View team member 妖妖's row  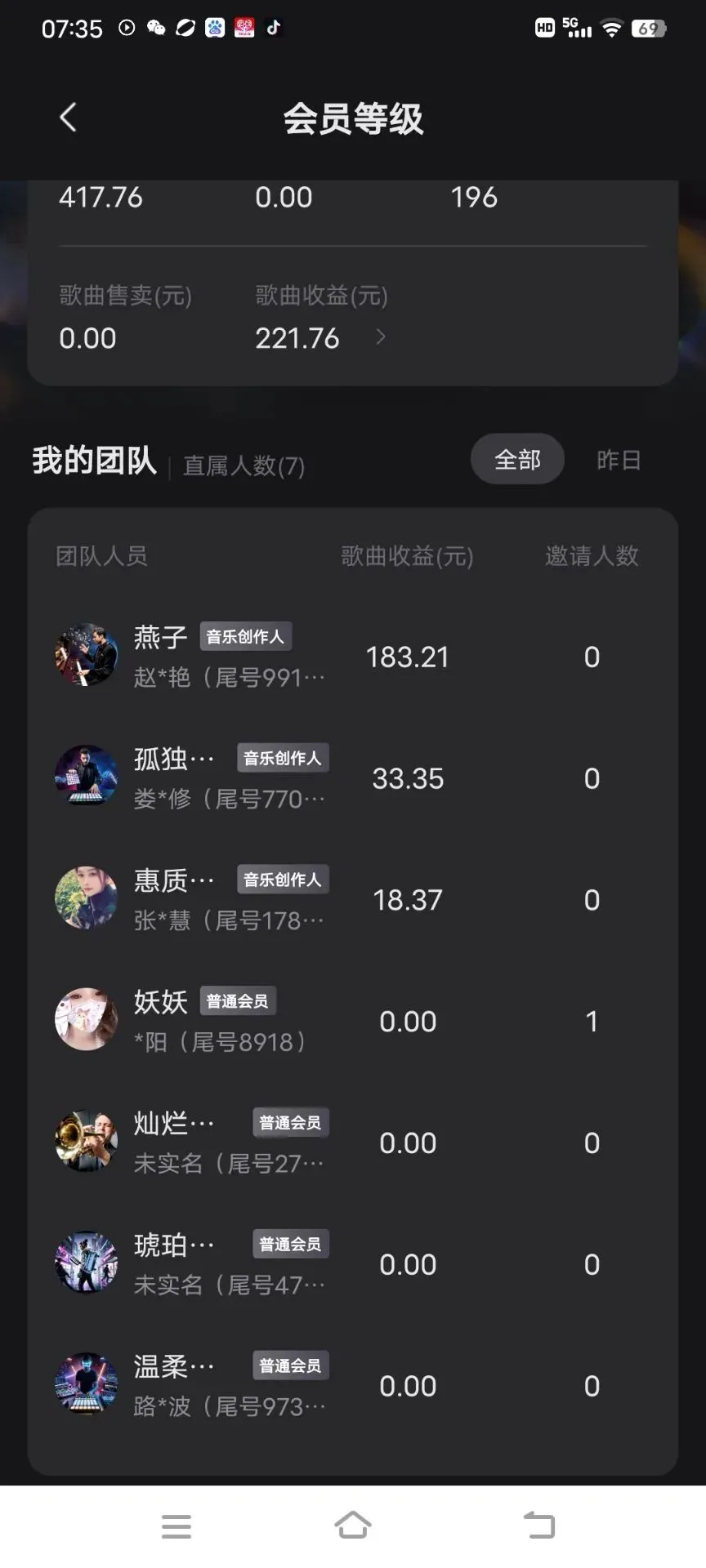(353, 1021)
